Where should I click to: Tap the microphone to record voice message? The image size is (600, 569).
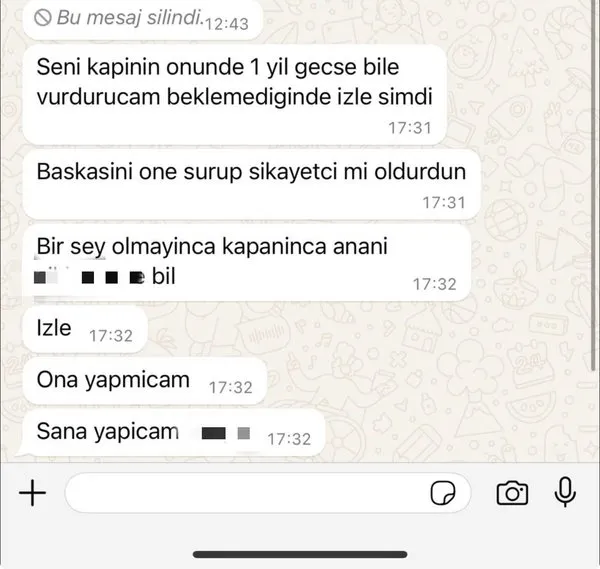(565, 491)
